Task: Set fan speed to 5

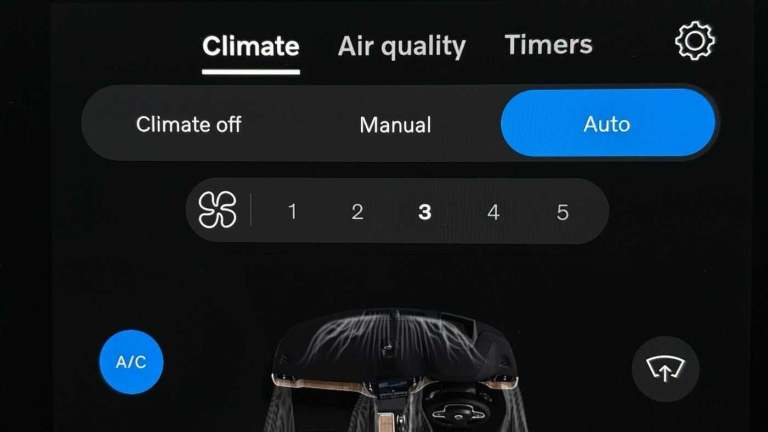Action: coord(562,212)
